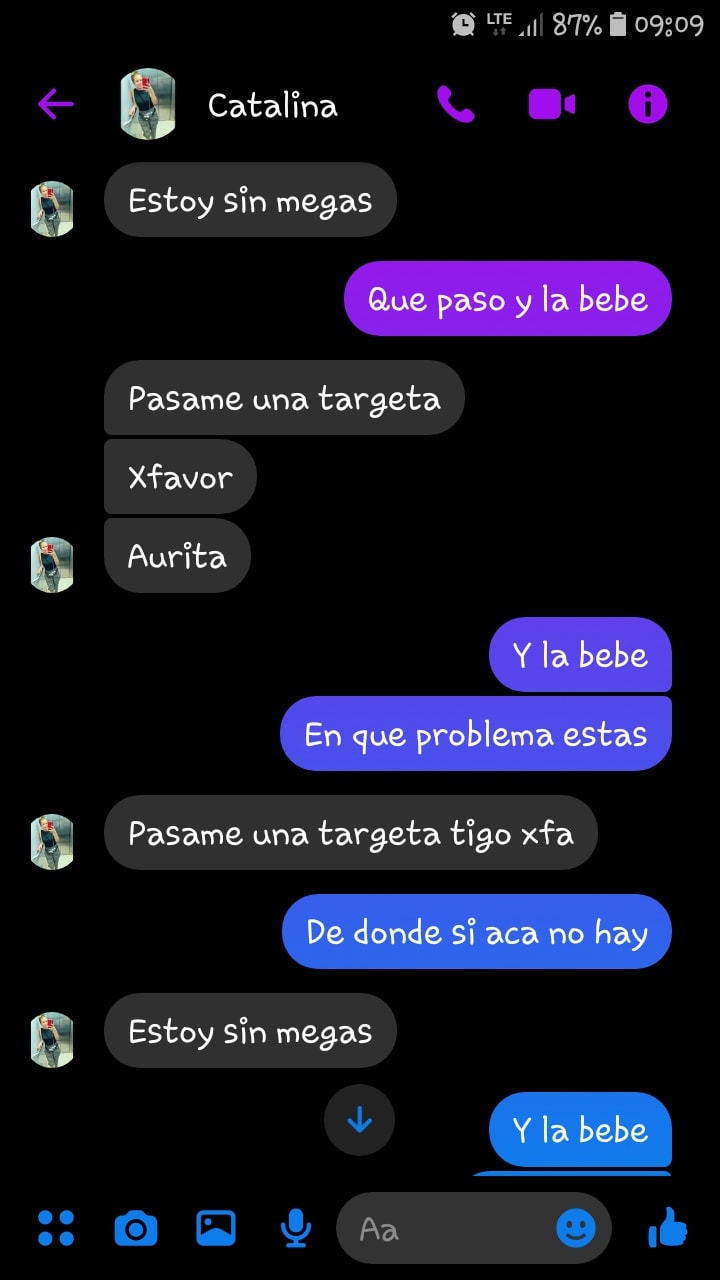
Task: Start a video call with Catalina
Action: tap(552, 104)
